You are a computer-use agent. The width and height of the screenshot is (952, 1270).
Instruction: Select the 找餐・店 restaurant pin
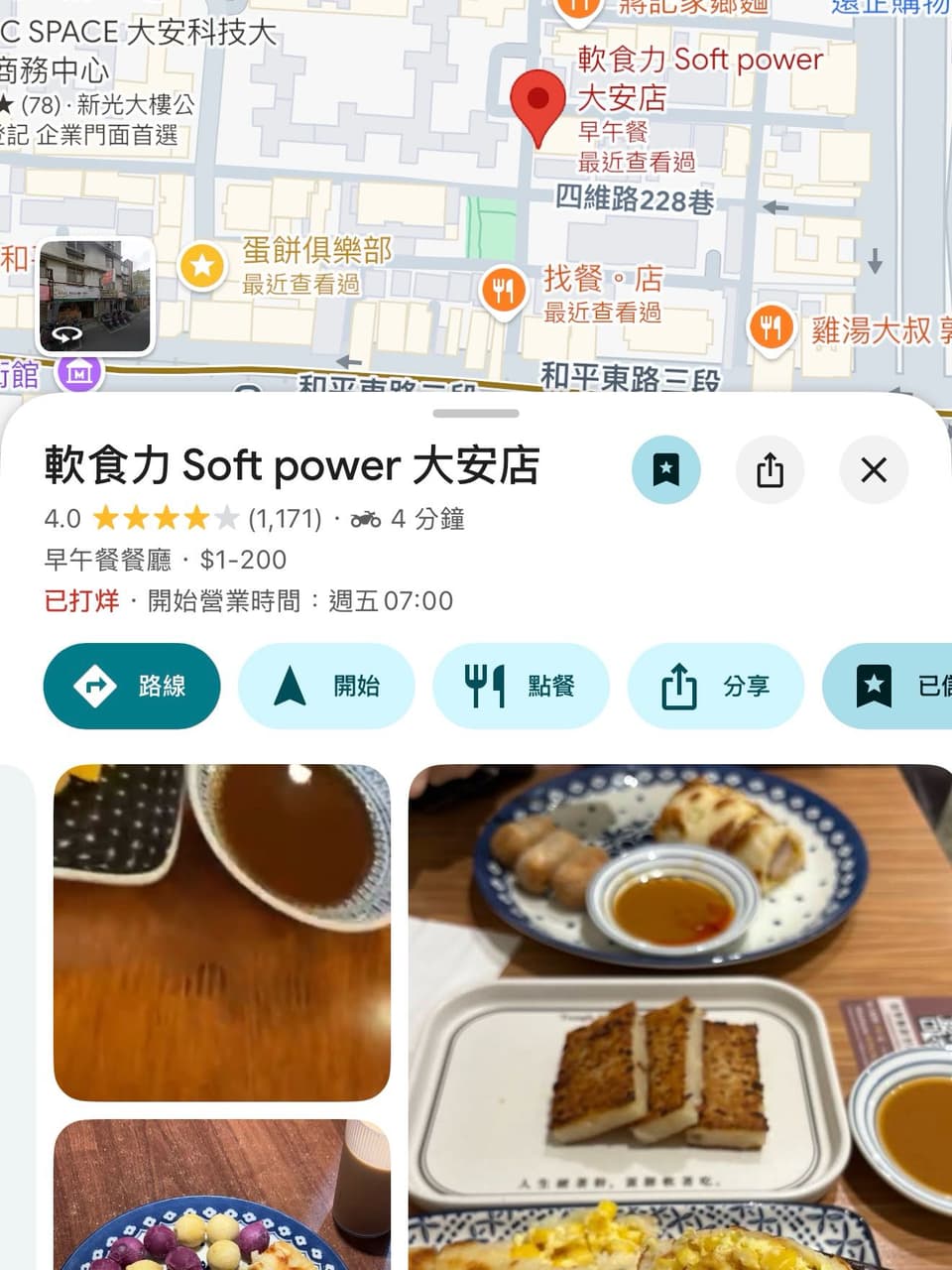503,291
